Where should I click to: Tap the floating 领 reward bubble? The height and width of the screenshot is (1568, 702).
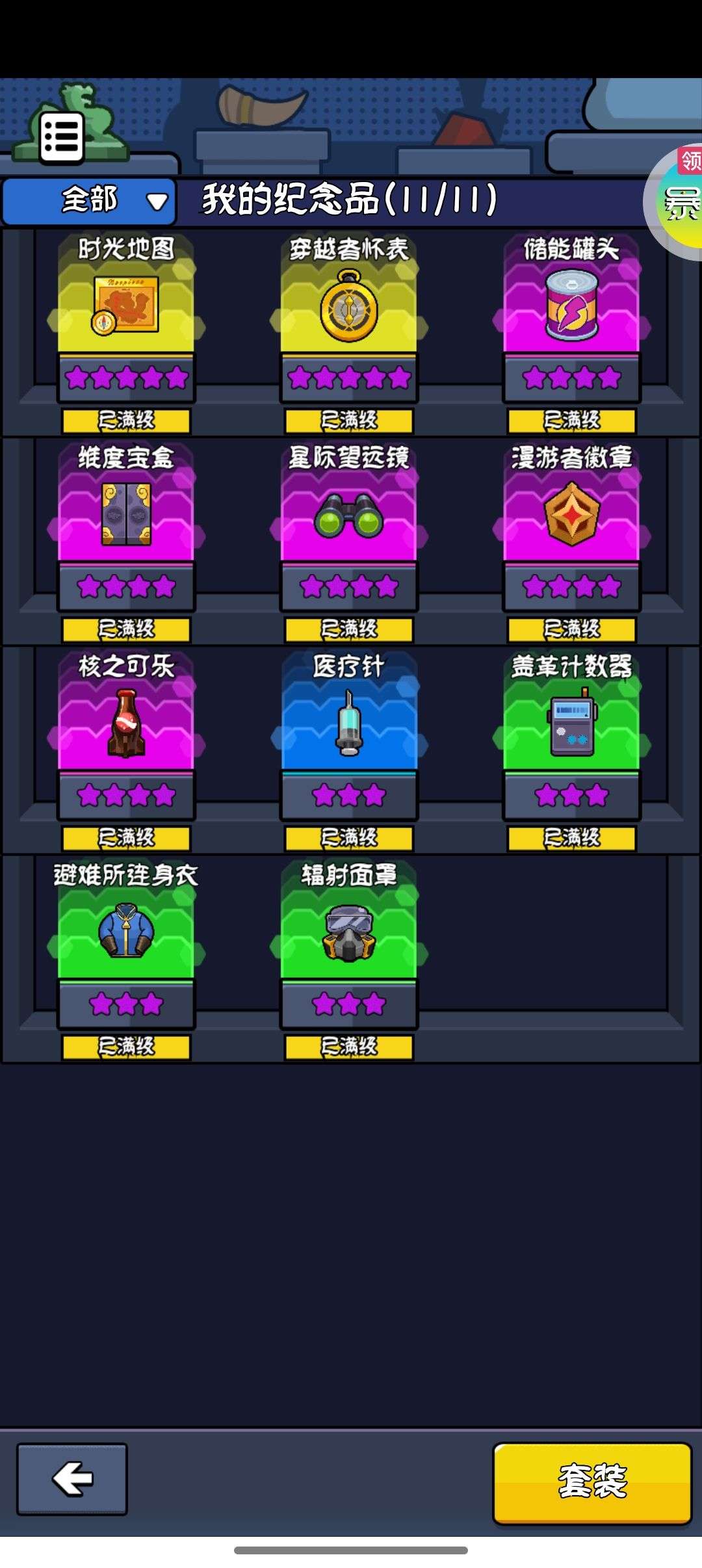676,202
